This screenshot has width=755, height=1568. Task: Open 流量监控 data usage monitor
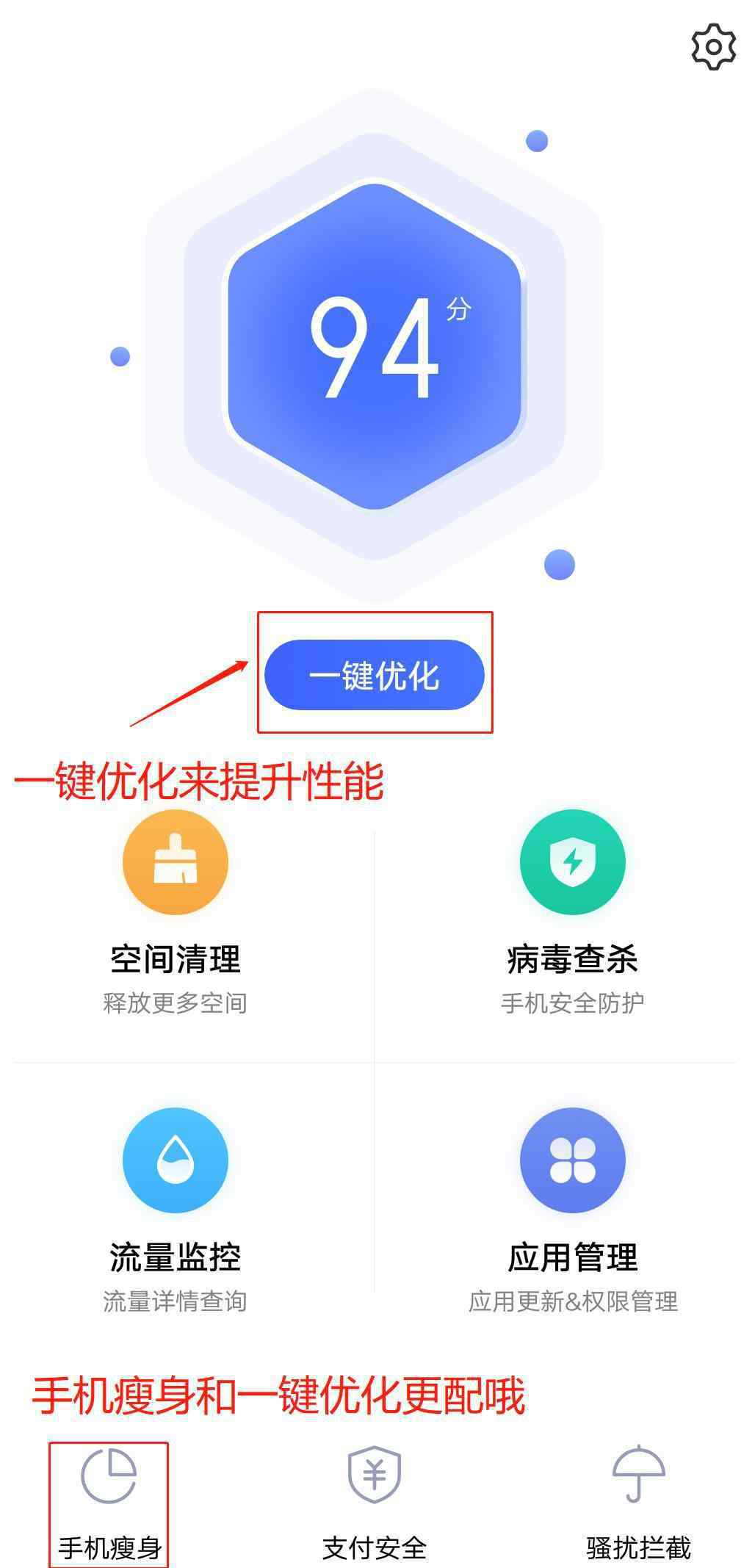pyautogui.click(x=176, y=1210)
